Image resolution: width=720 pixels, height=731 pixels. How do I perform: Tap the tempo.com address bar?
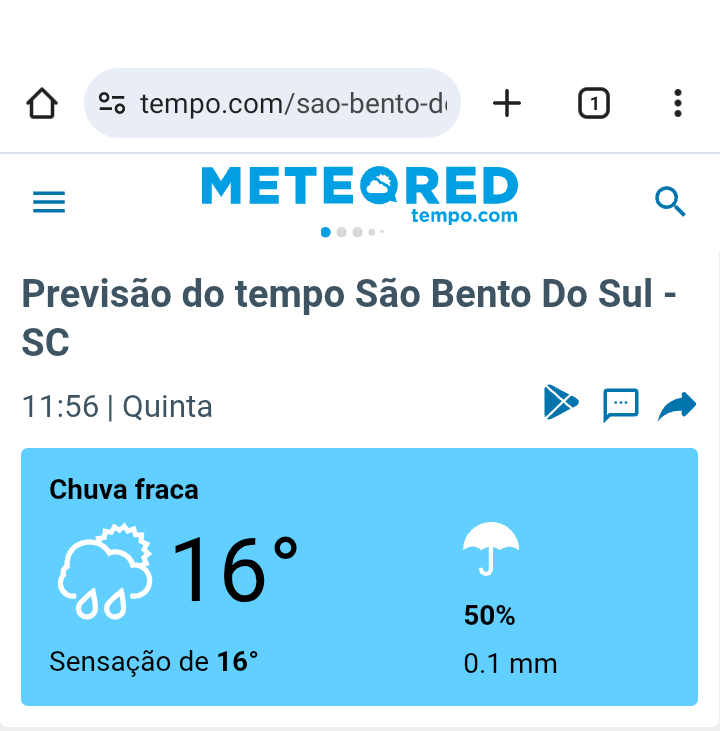290,103
